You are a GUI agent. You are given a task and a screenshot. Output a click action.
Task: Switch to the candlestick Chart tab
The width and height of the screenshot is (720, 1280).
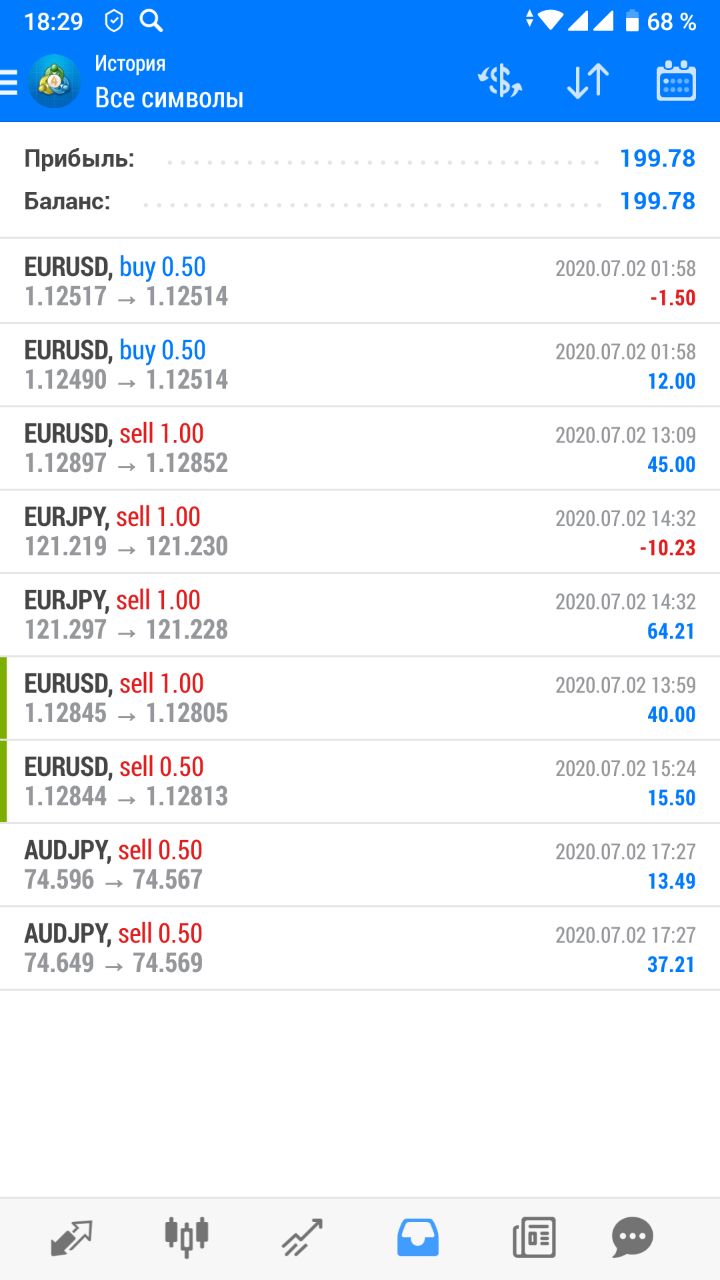click(x=187, y=1238)
